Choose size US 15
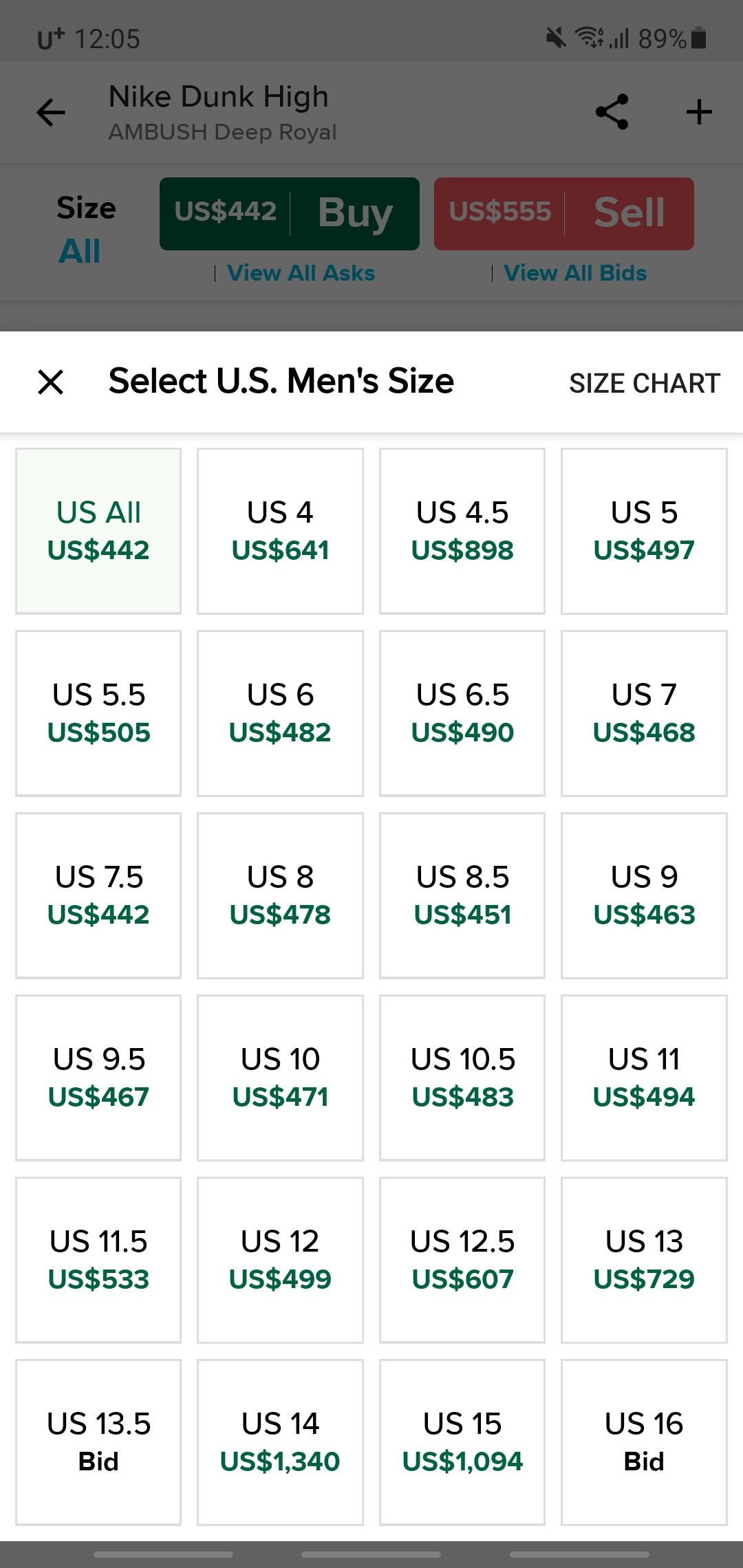 click(x=462, y=1442)
